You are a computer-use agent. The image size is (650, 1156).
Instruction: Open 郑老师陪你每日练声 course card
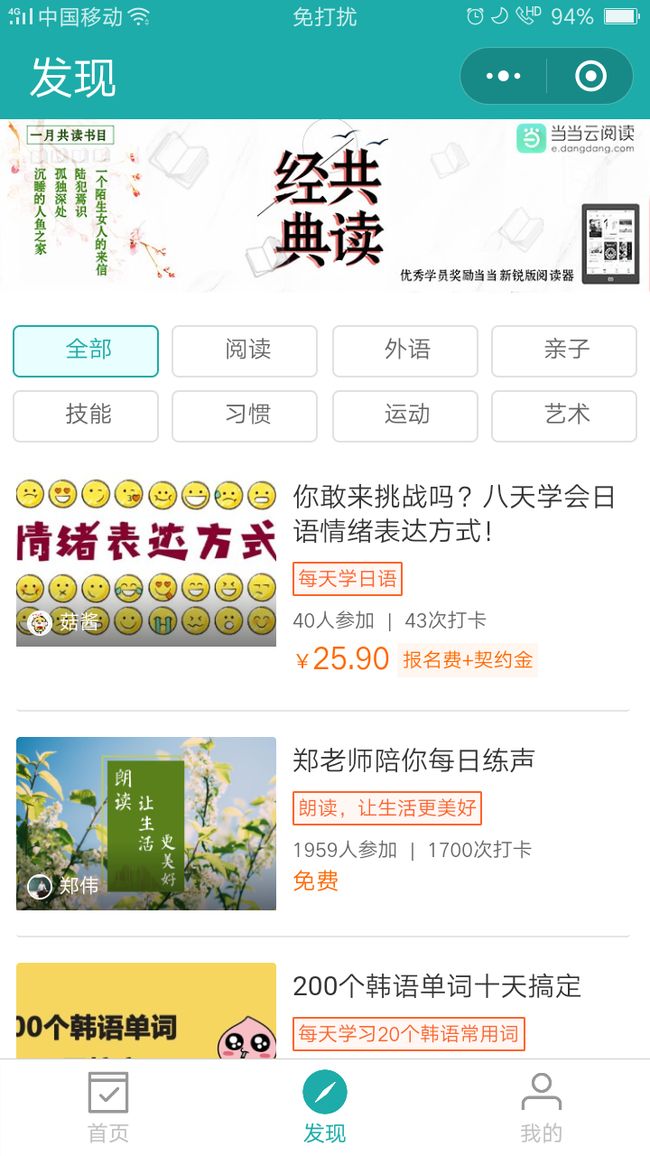(x=323, y=823)
